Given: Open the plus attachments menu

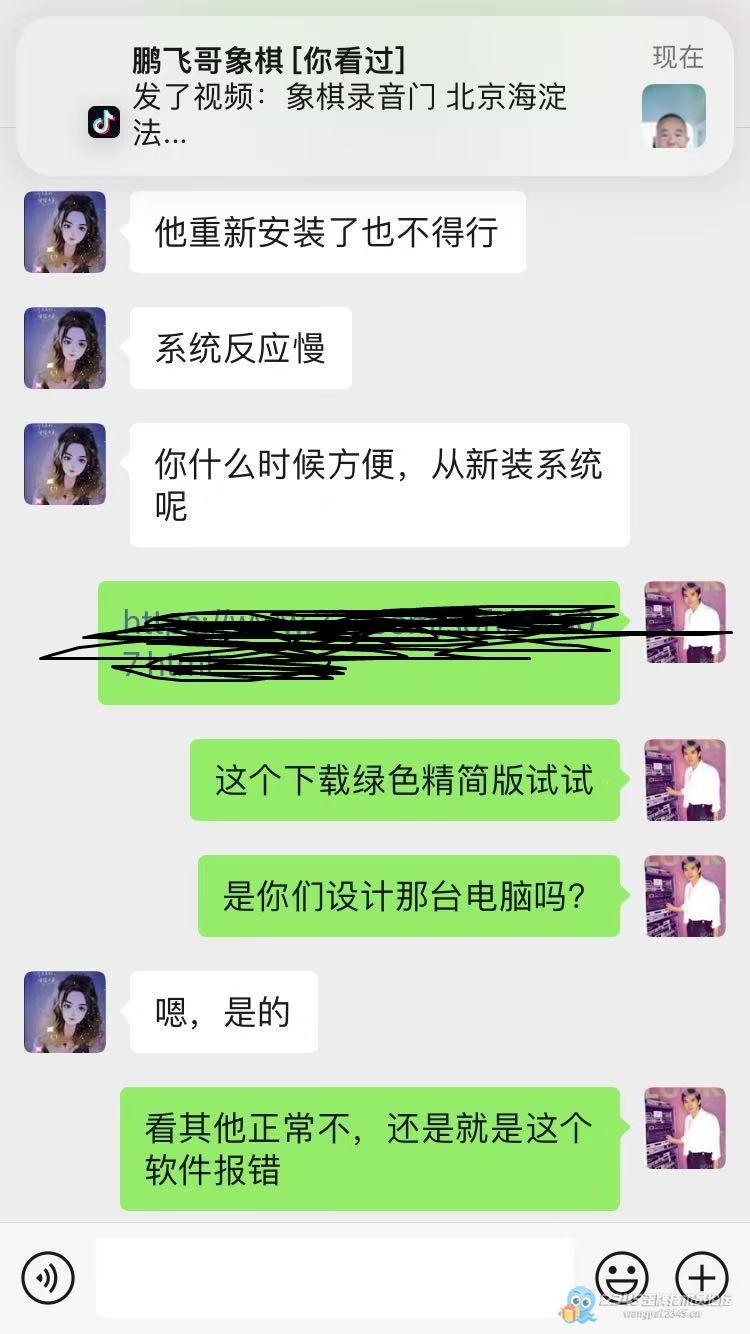Looking at the screenshot, I should click(702, 1277).
